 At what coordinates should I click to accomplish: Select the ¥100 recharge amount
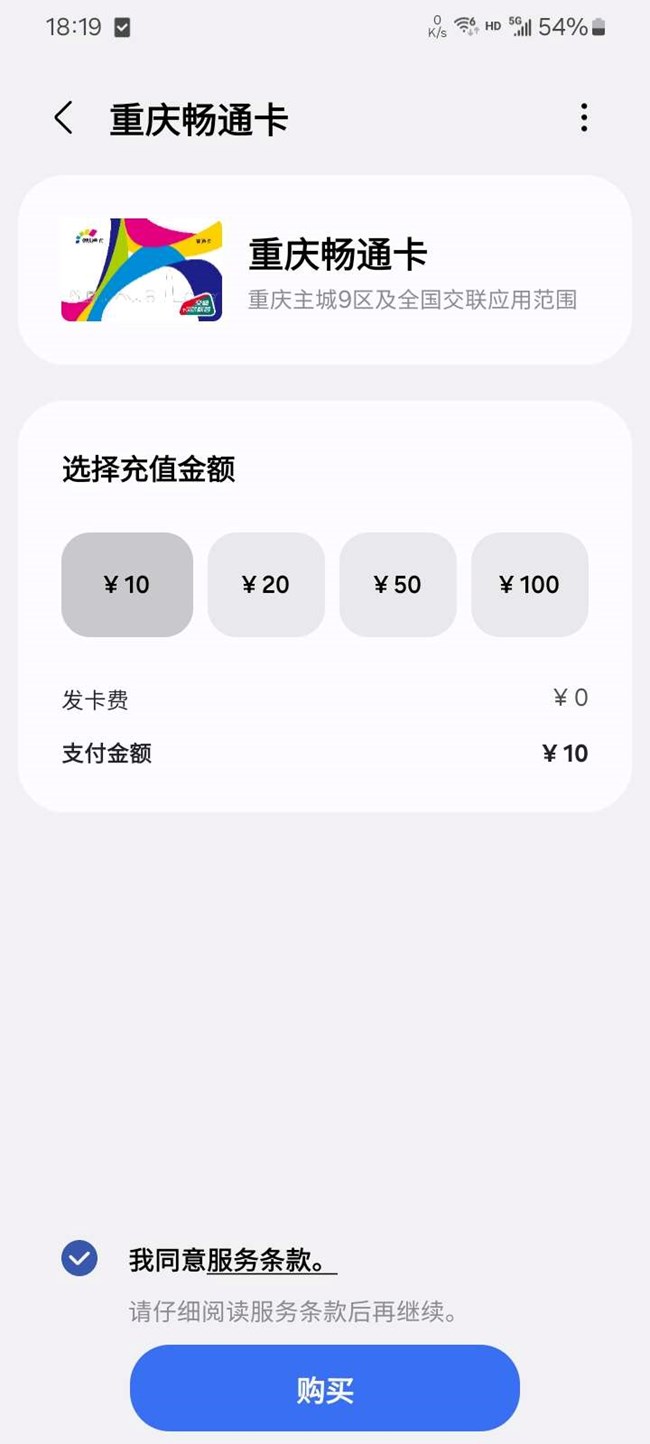coord(530,585)
